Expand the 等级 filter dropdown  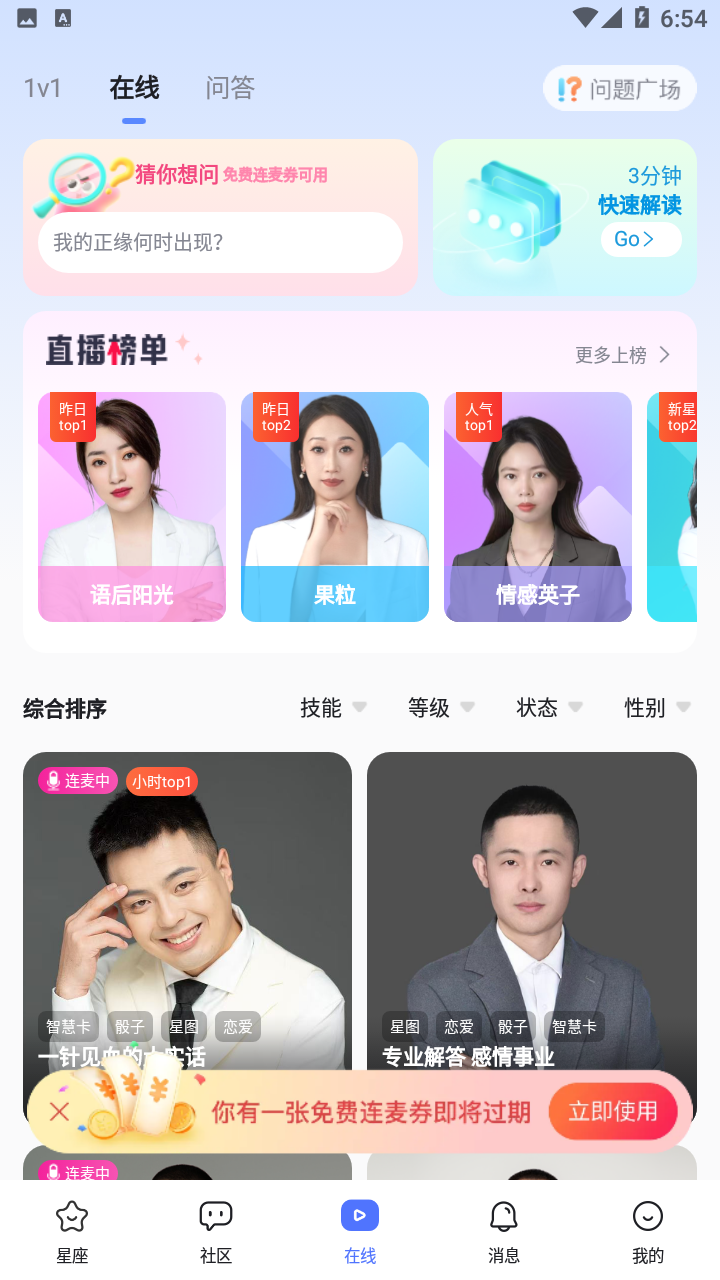441,708
